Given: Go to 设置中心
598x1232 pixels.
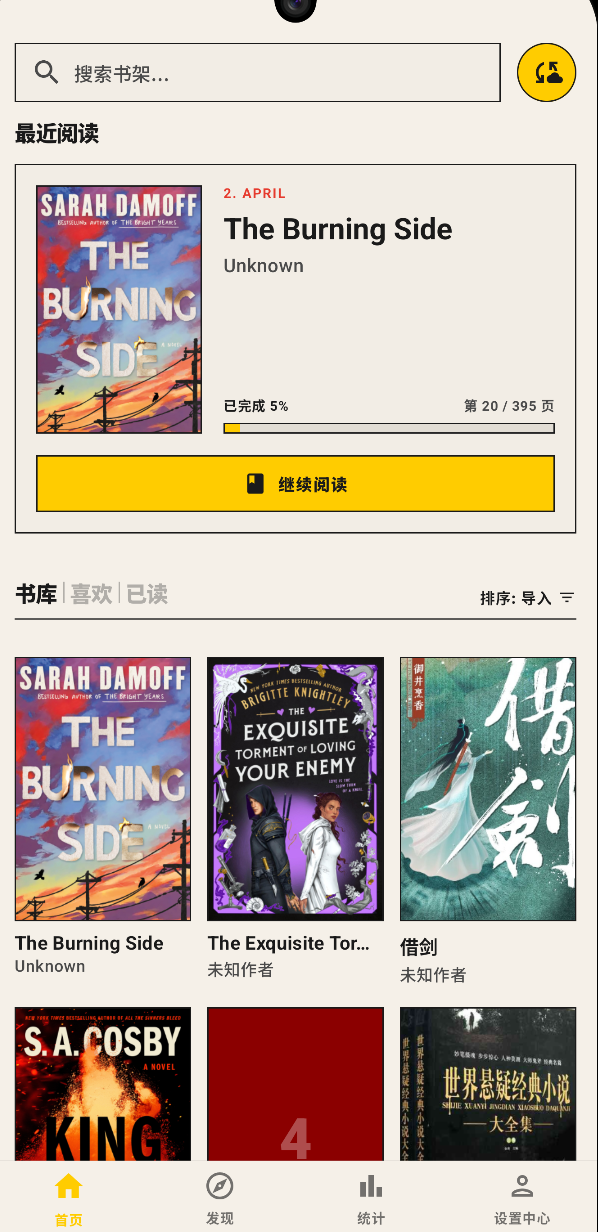Looking at the screenshot, I should pos(522,1198).
